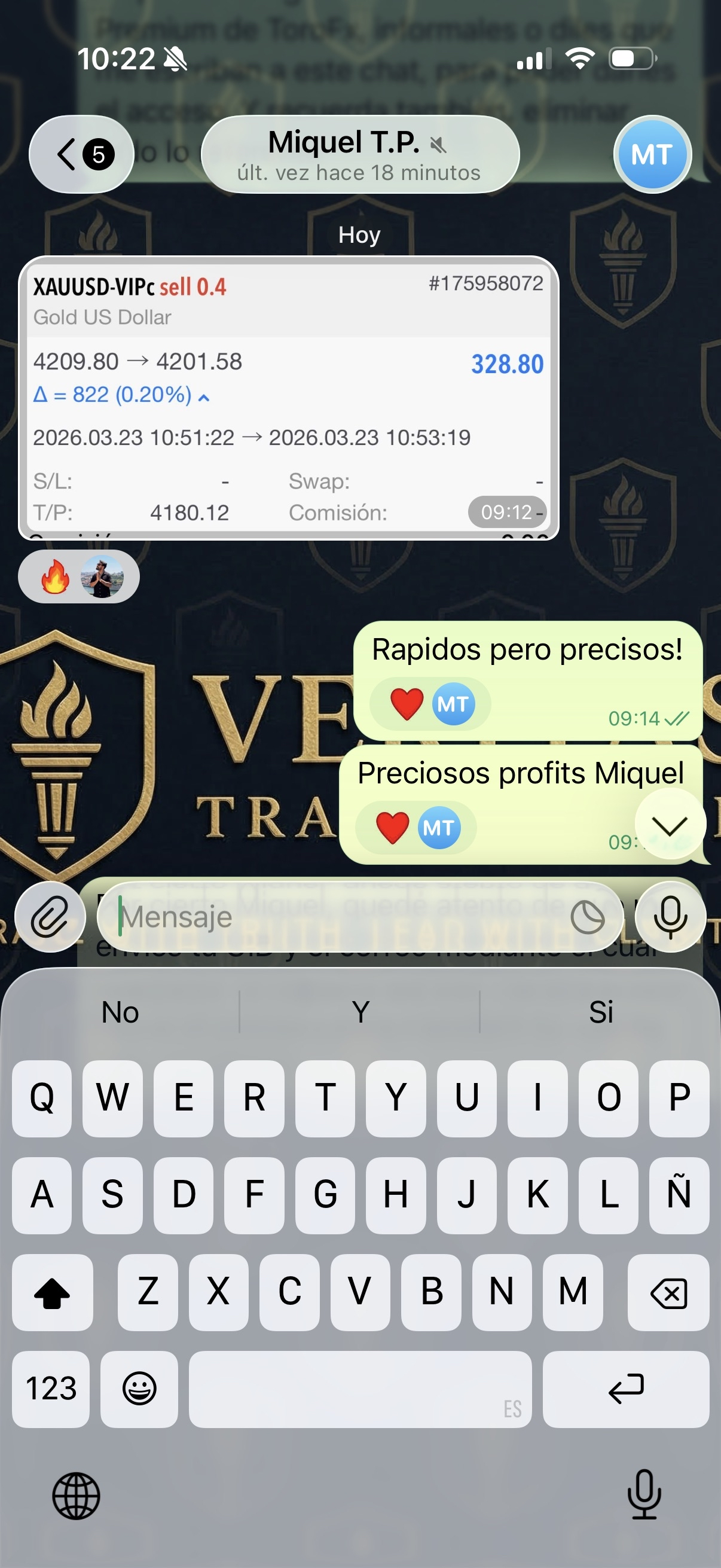Open the sticker panel icon
Viewport: 721px width, 1568px height.
click(x=588, y=917)
